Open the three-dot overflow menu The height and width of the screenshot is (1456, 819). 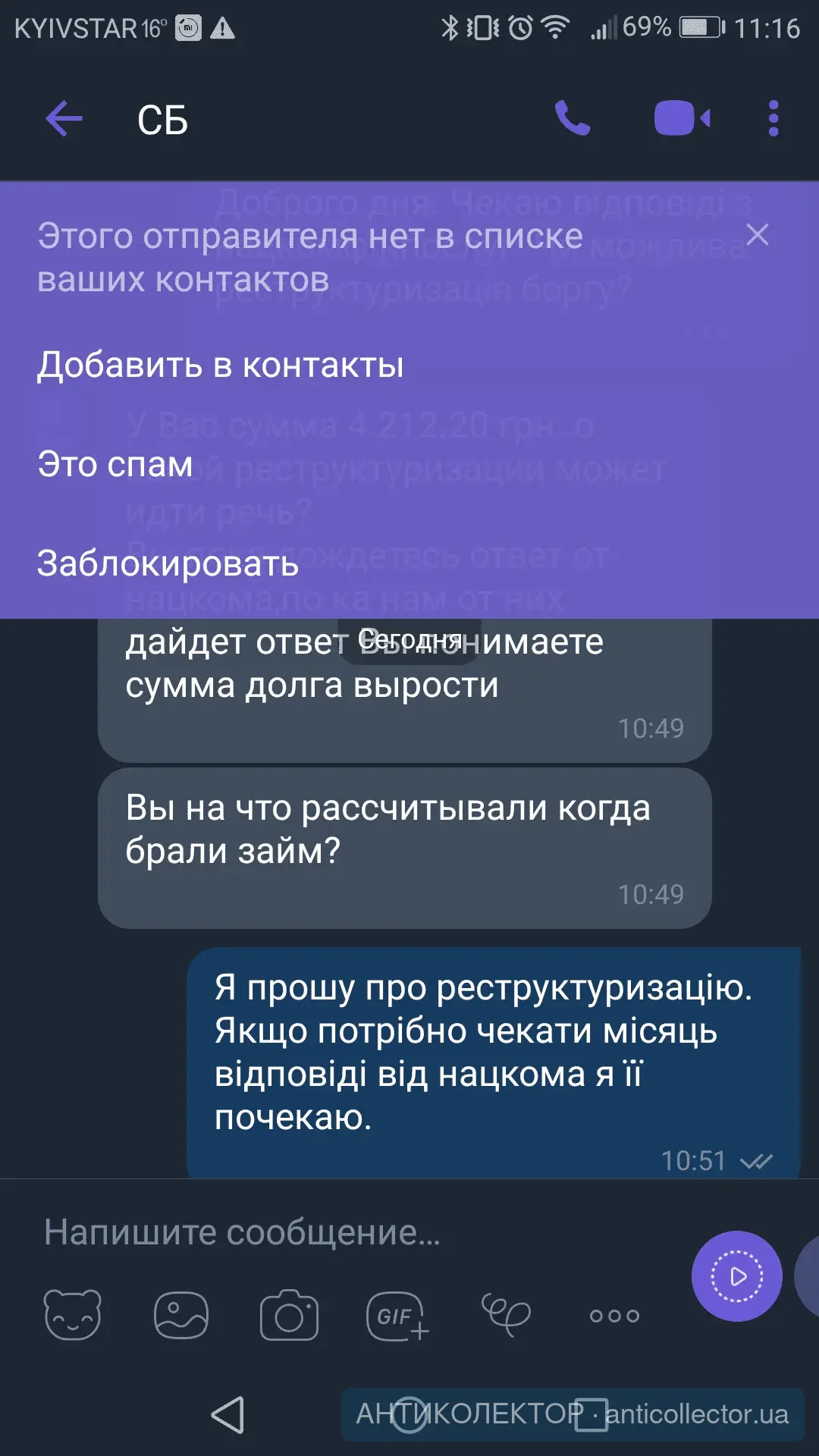(773, 119)
